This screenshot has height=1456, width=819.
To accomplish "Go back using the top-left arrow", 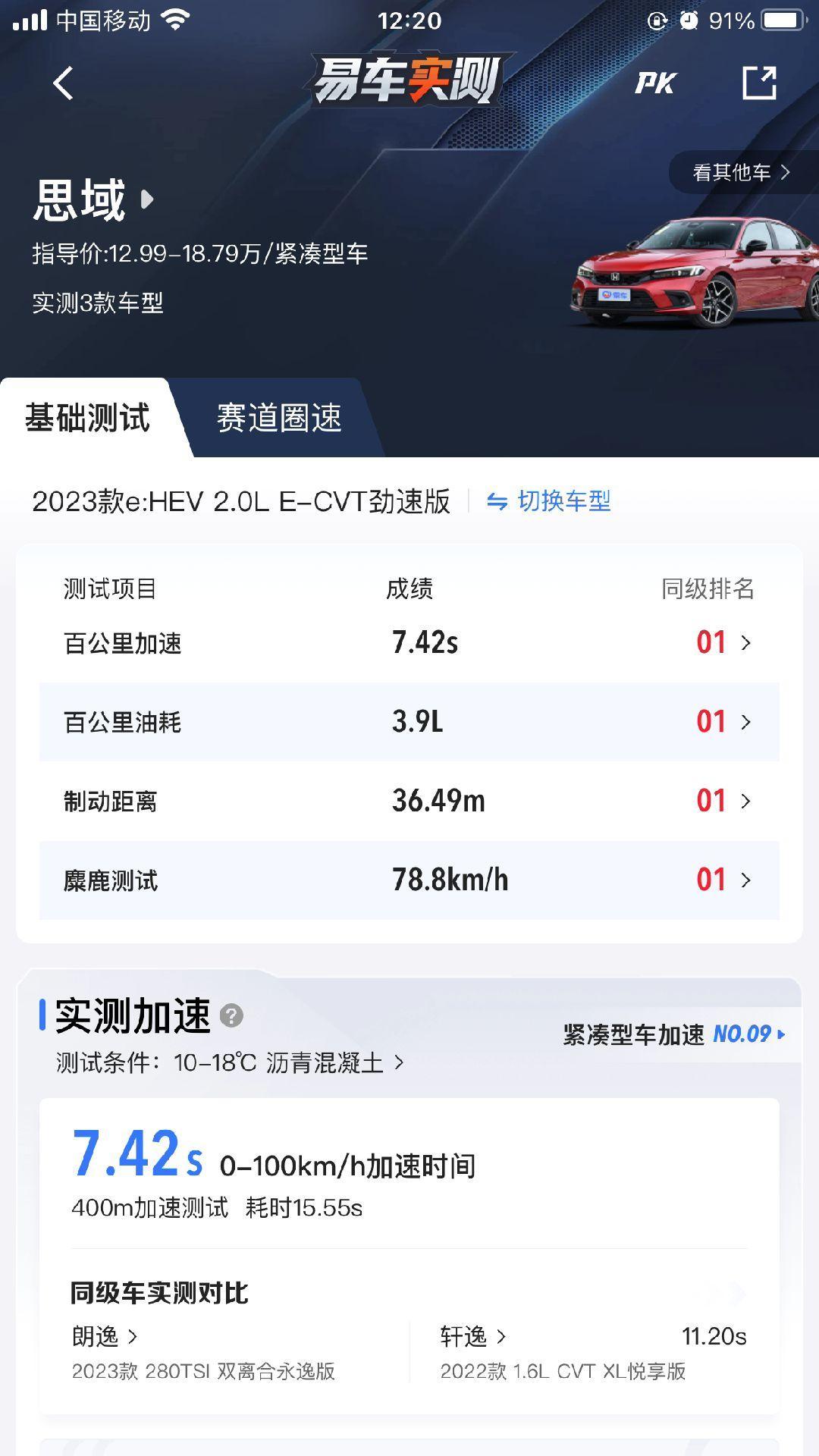I will pyautogui.click(x=64, y=83).
